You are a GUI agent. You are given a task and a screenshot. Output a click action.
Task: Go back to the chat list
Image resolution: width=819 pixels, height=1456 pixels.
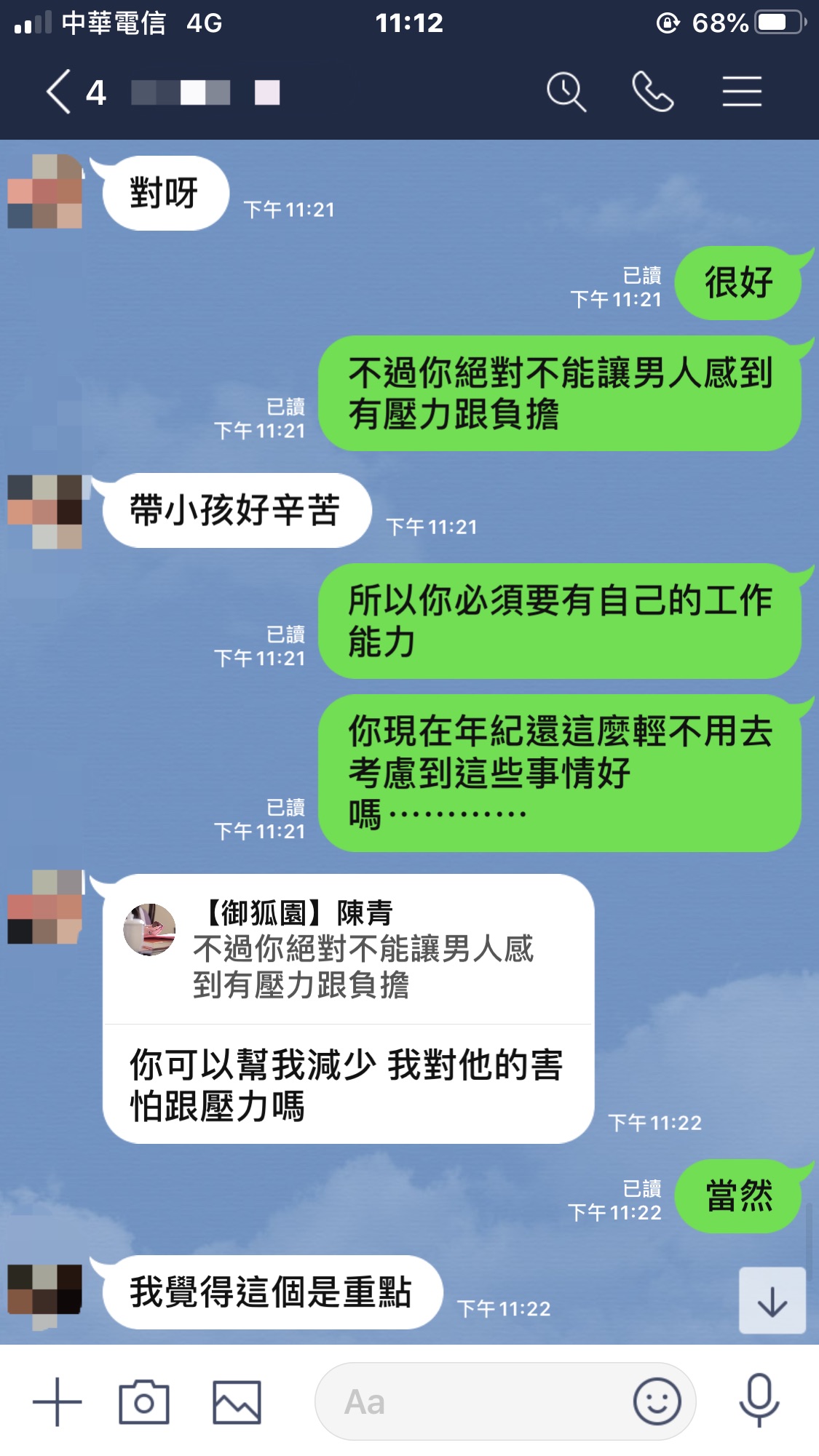click(x=60, y=92)
